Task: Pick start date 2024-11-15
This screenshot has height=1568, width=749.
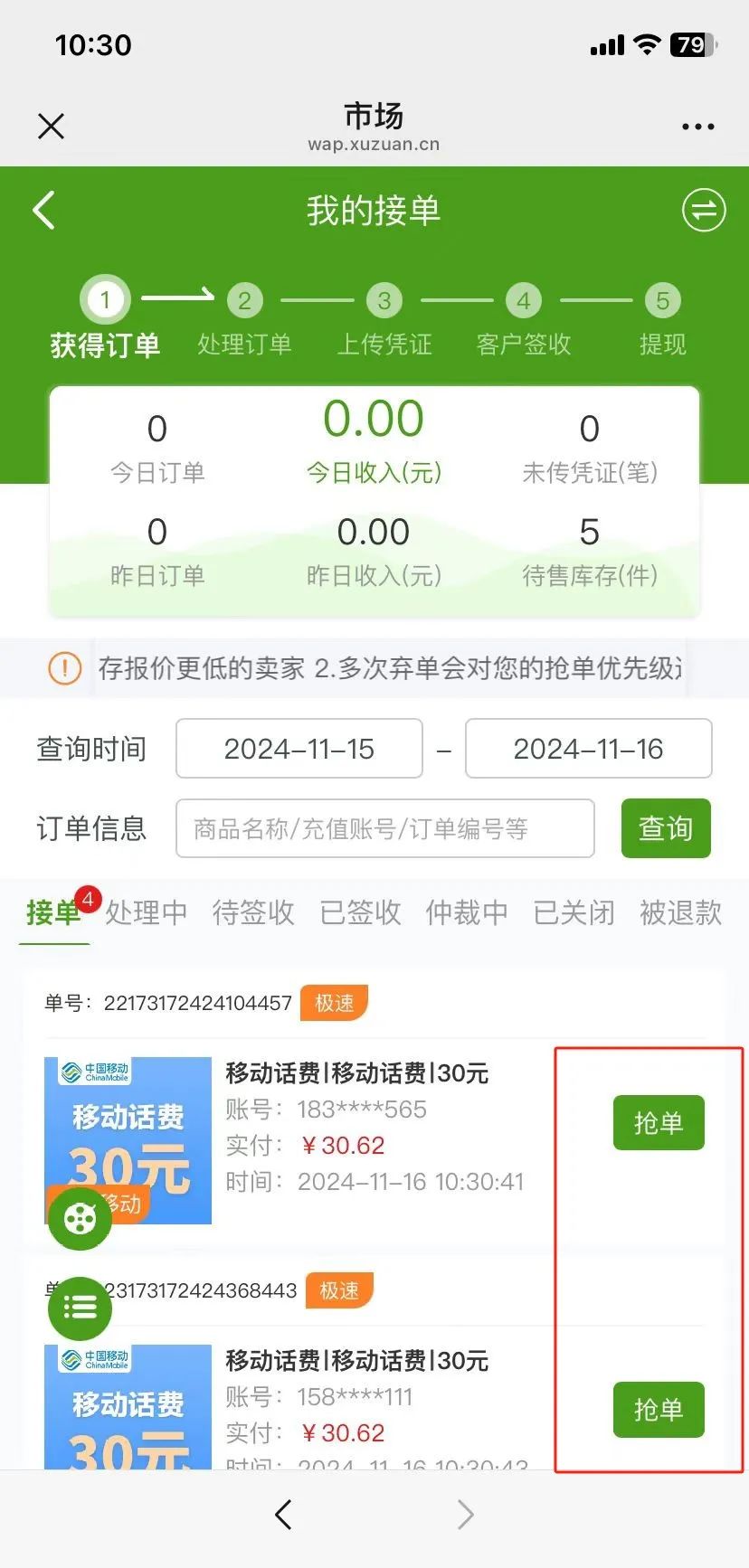Action: point(299,749)
